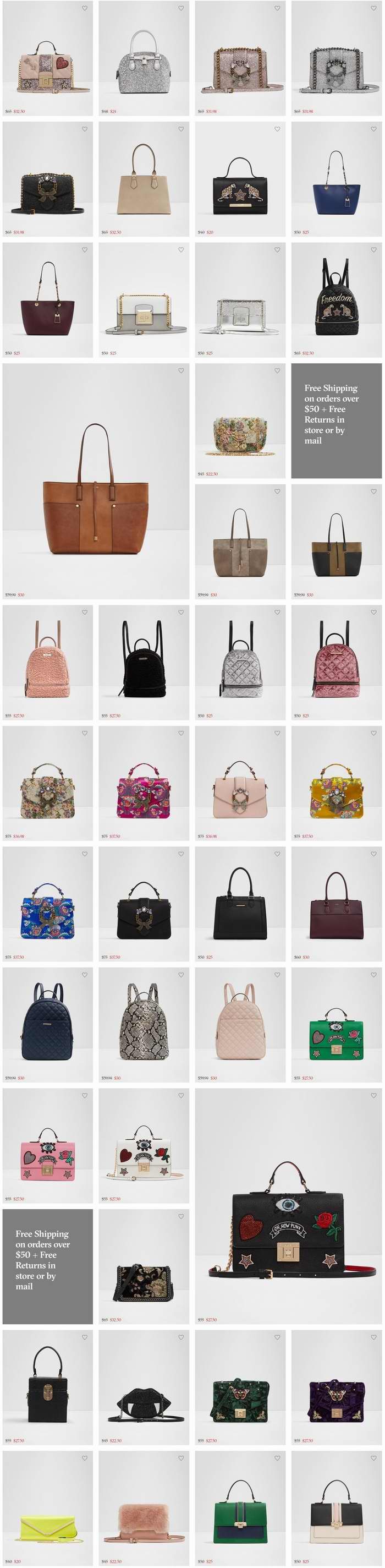
Task: Add the brown tote bag to wishlist
Action: point(182,371)
